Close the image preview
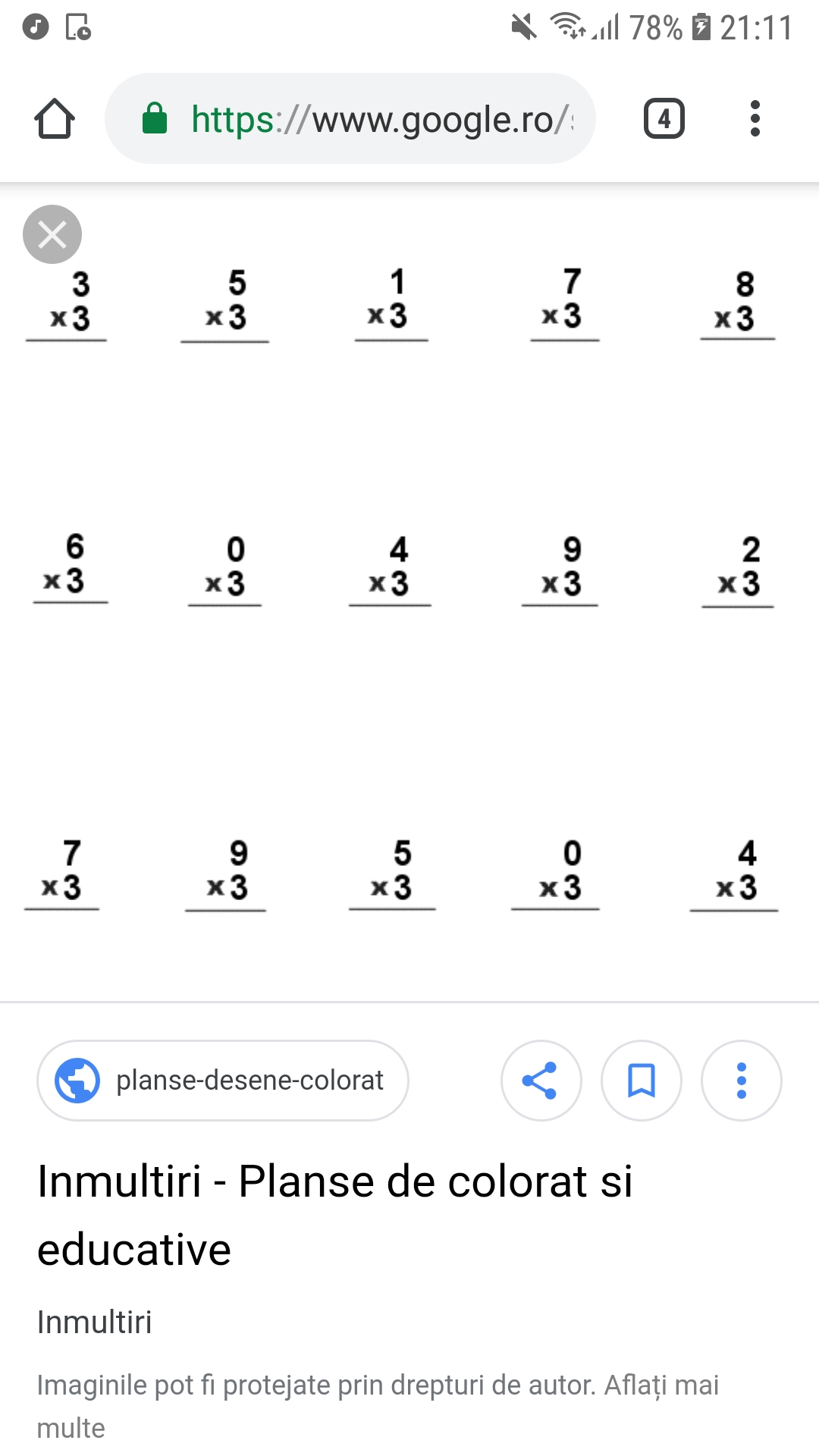This screenshot has width=819, height=1456. point(52,234)
